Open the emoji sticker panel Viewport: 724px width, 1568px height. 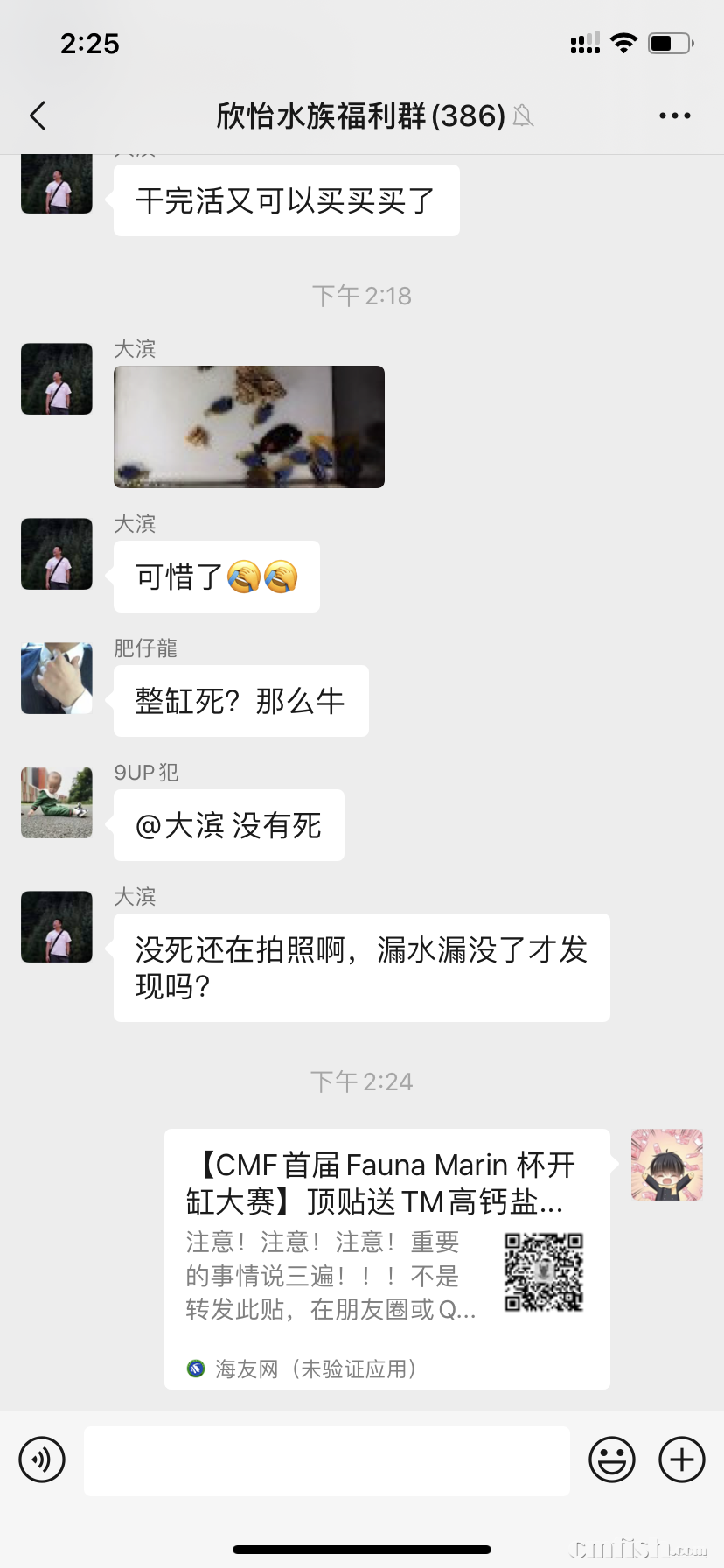[611, 1459]
